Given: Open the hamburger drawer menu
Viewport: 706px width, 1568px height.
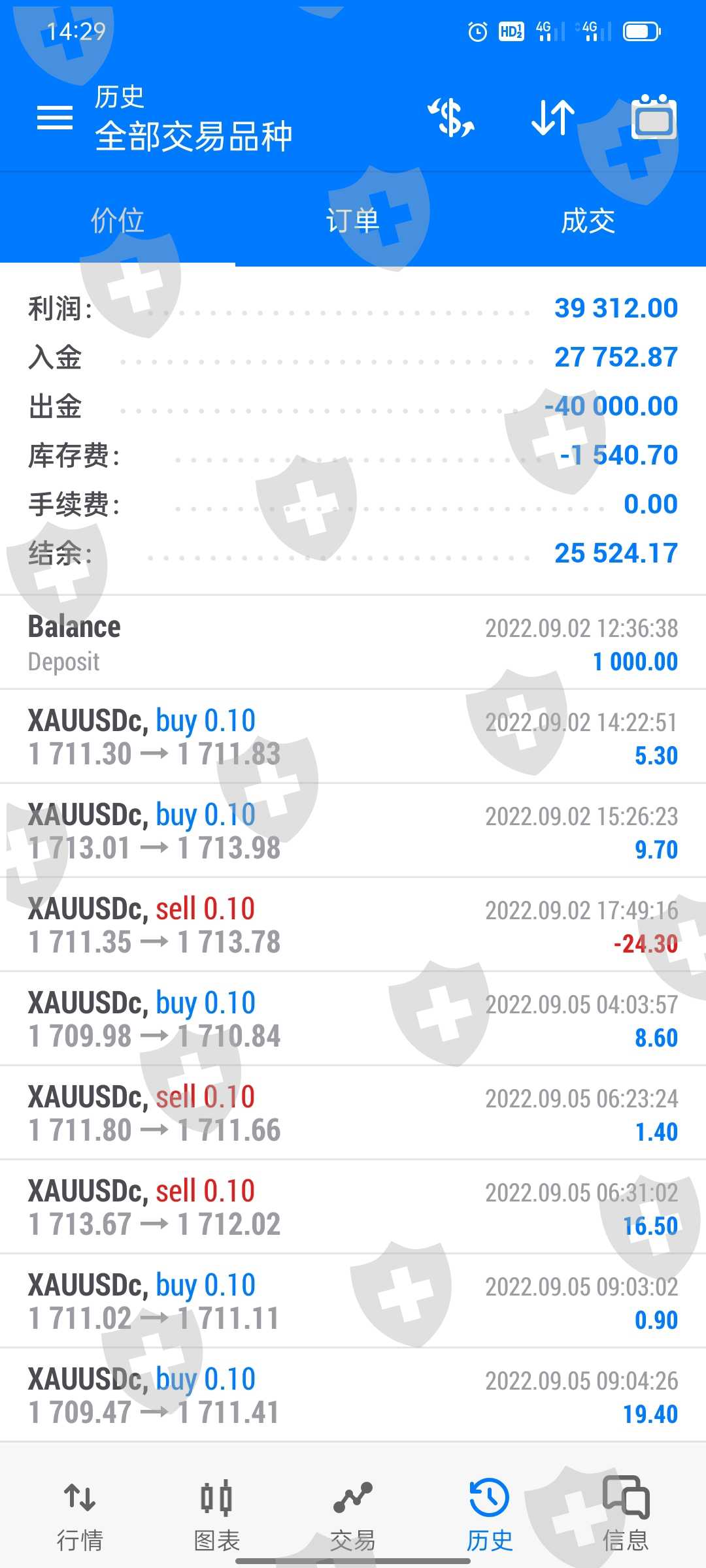Looking at the screenshot, I should point(55,118).
